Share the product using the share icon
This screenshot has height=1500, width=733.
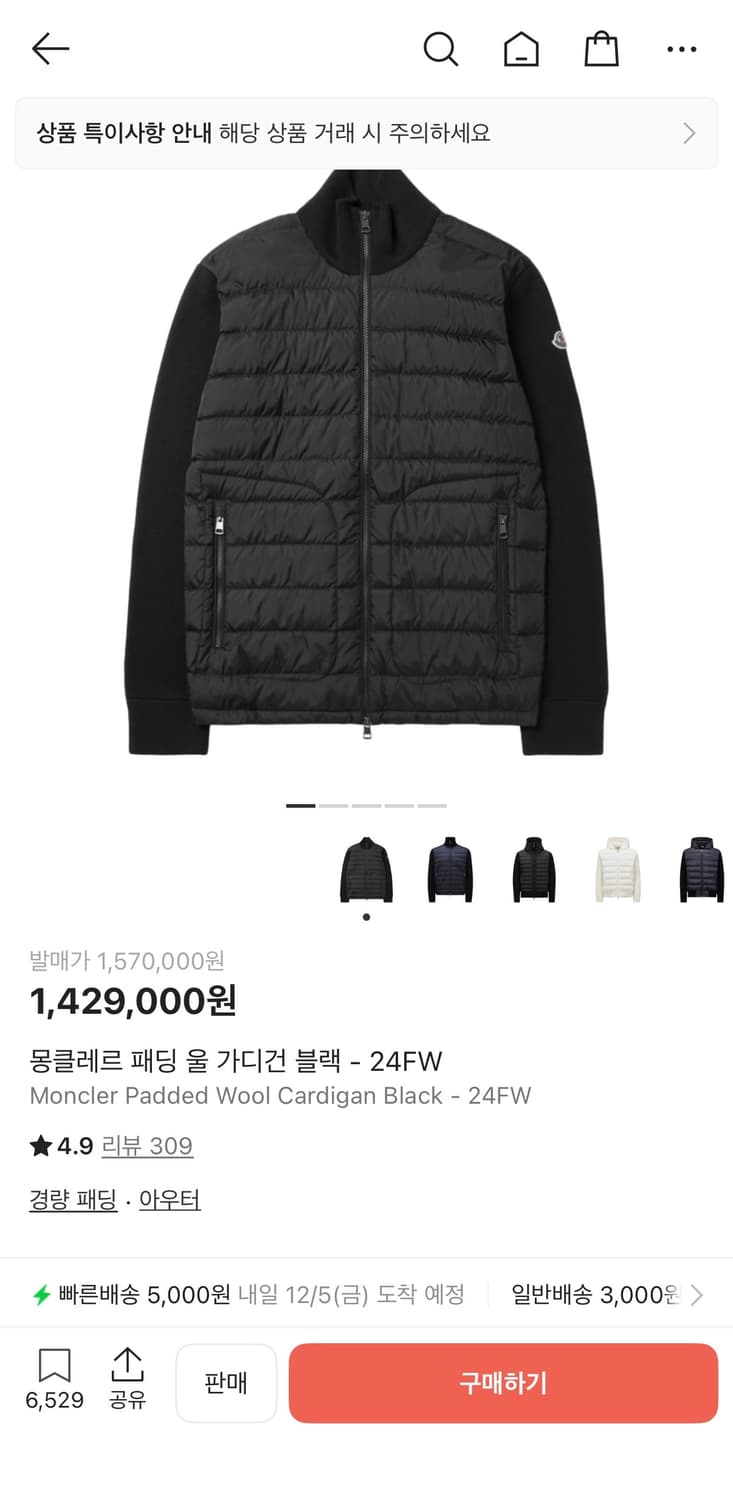[128, 1365]
